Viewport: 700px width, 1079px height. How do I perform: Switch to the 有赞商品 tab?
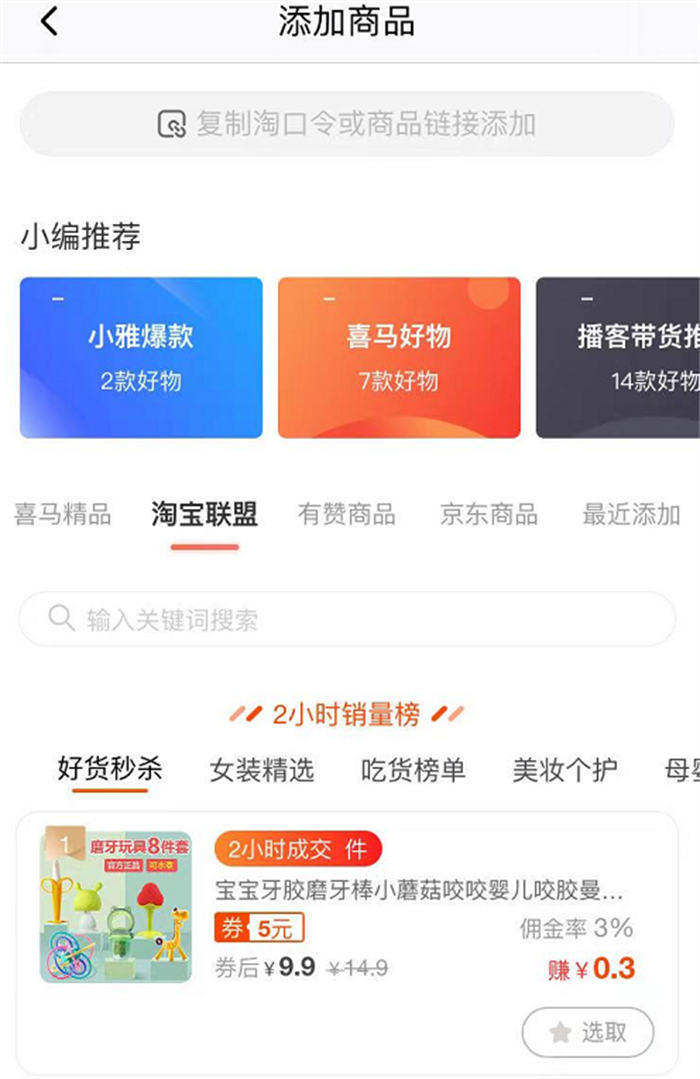[346, 515]
